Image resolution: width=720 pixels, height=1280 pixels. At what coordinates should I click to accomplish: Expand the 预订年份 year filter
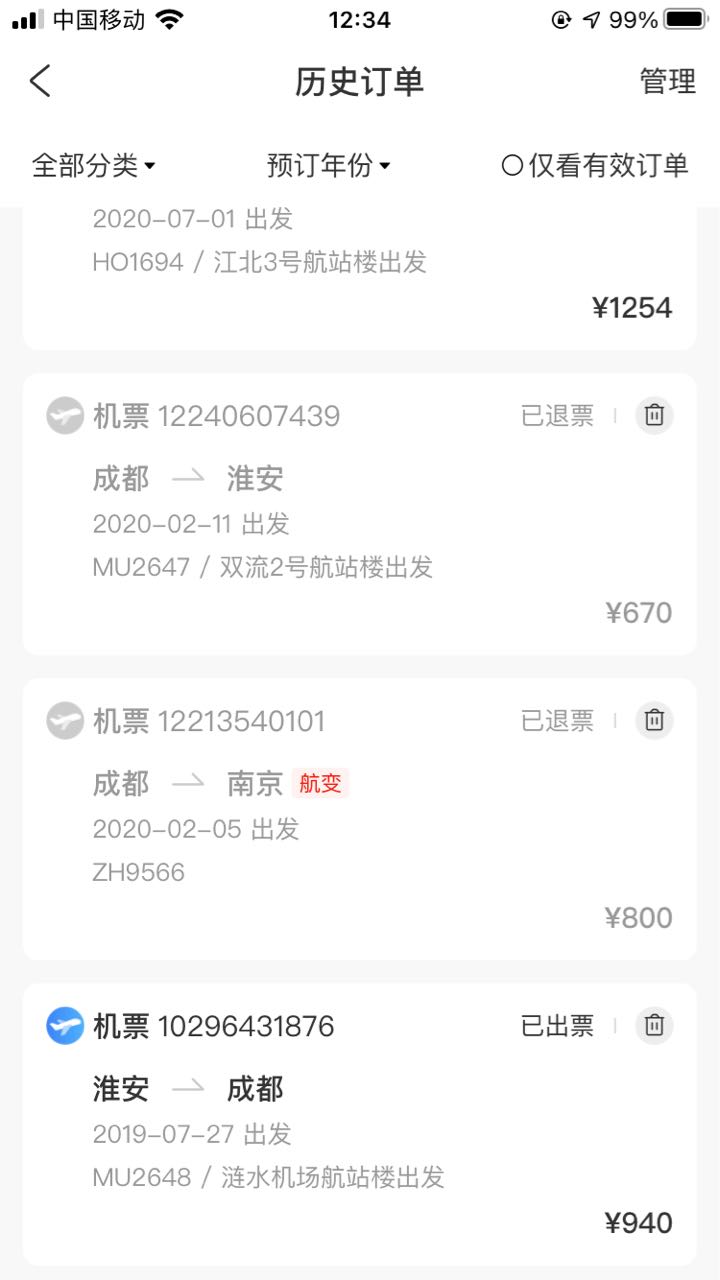328,165
